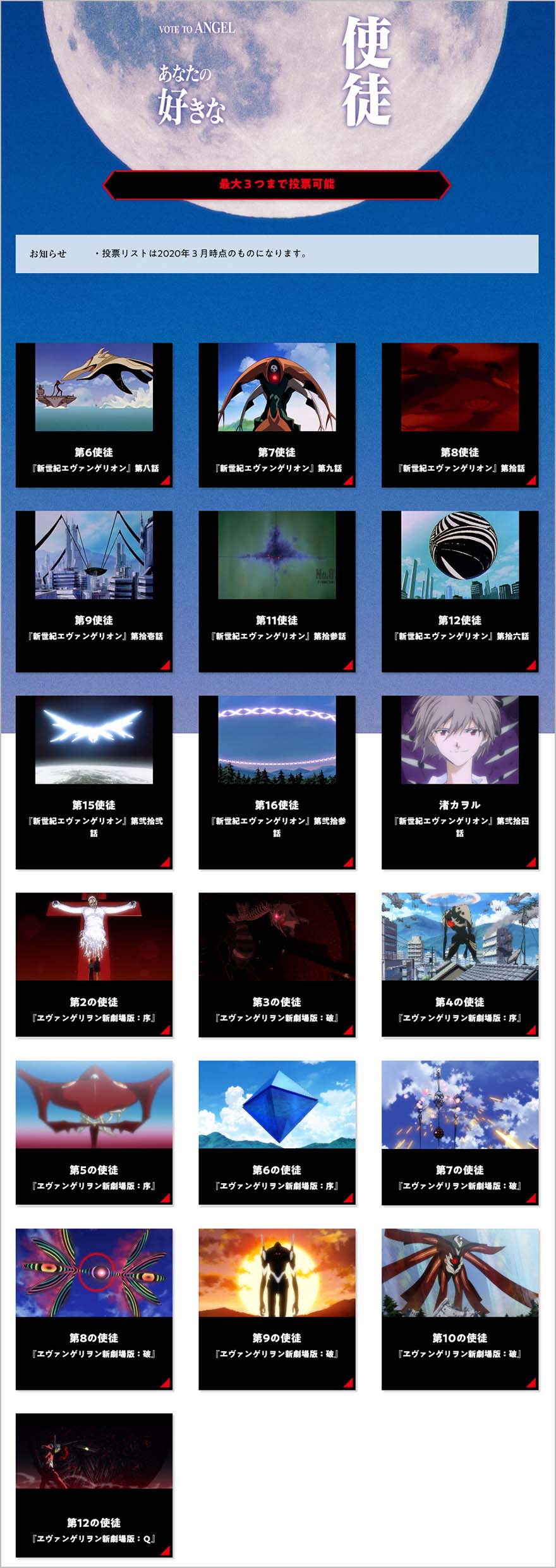Tap the 第15使徒 card

(x=94, y=782)
